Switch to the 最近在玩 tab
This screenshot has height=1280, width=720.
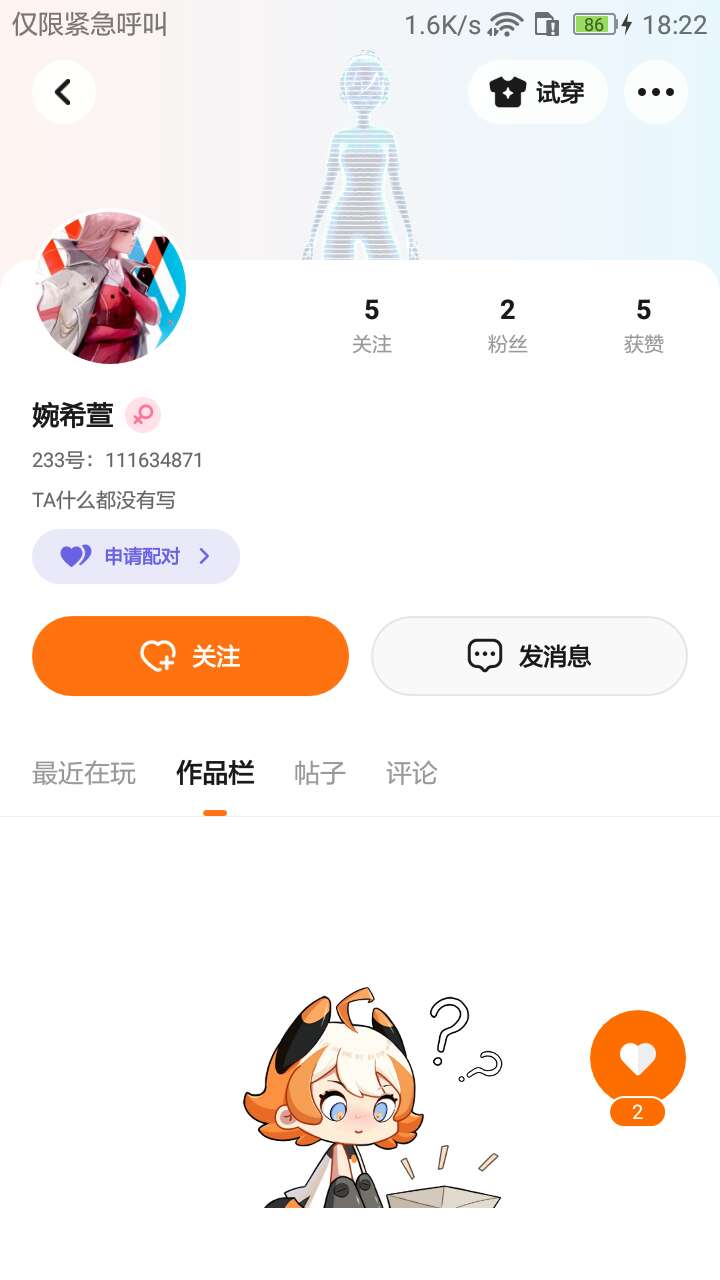84,773
